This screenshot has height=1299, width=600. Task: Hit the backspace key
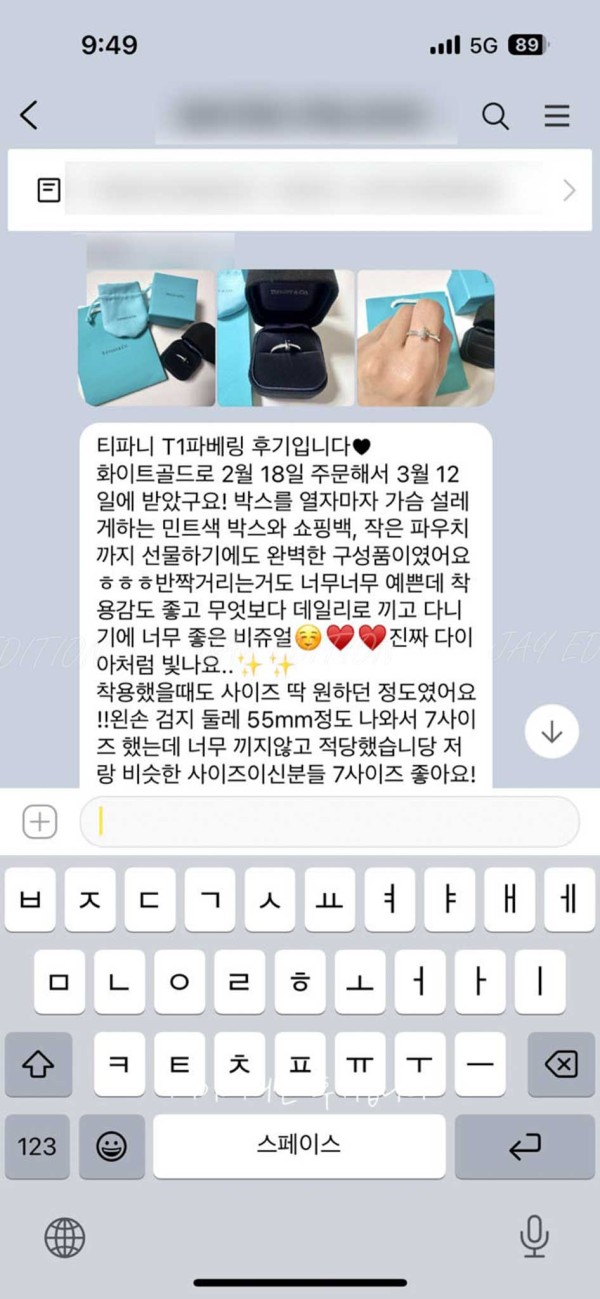pos(561,1064)
